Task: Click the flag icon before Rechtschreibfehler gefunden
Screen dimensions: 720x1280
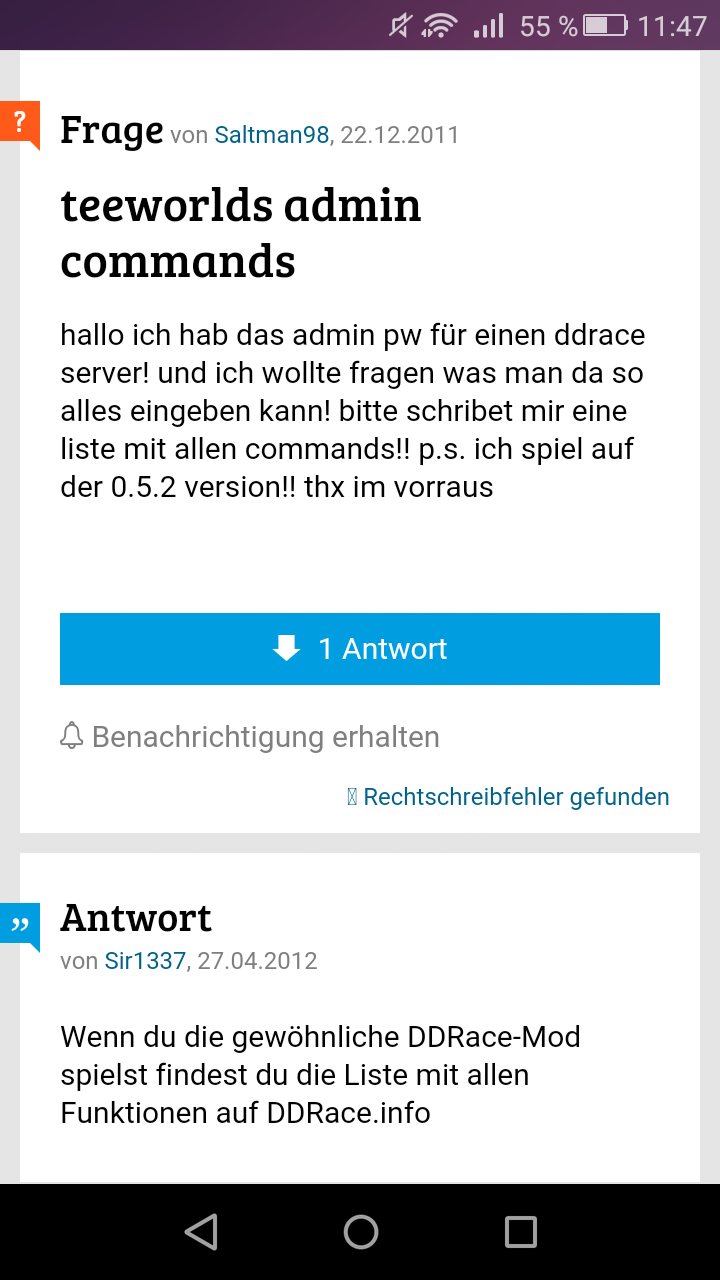Action: click(351, 796)
